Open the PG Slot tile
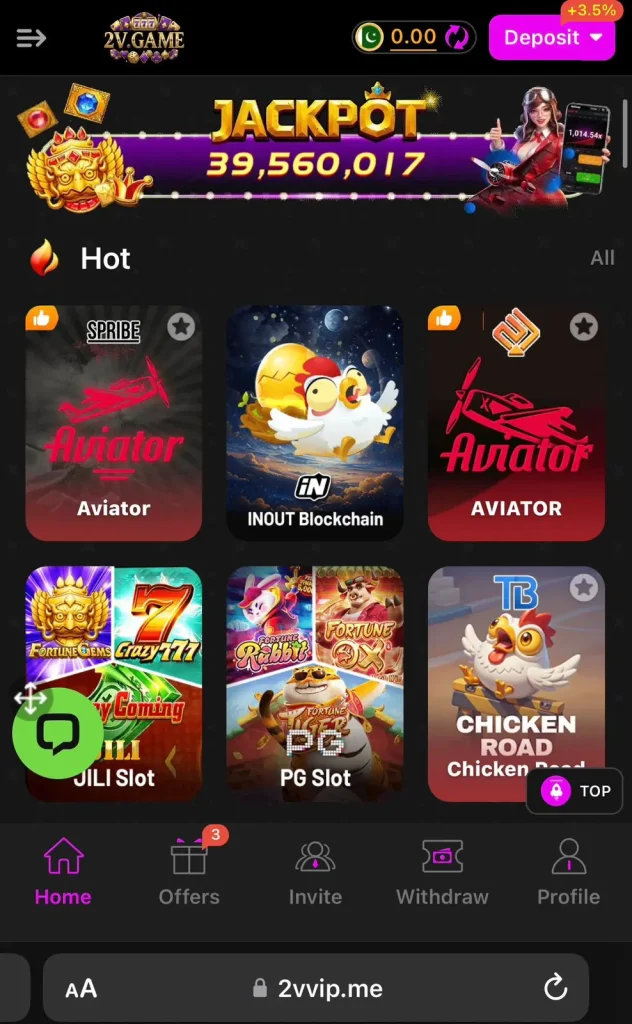This screenshot has width=632, height=1024. coord(315,685)
